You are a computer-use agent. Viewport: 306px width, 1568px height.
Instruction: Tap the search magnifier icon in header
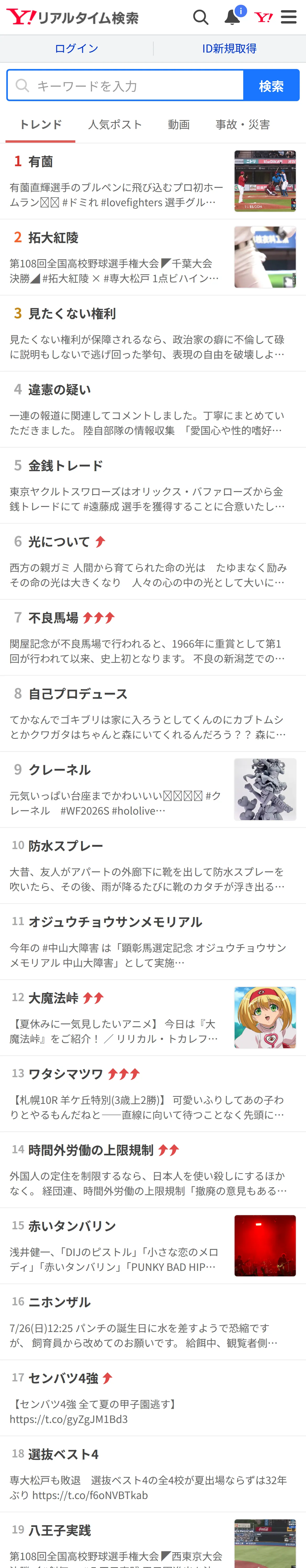pyautogui.click(x=201, y=17)
